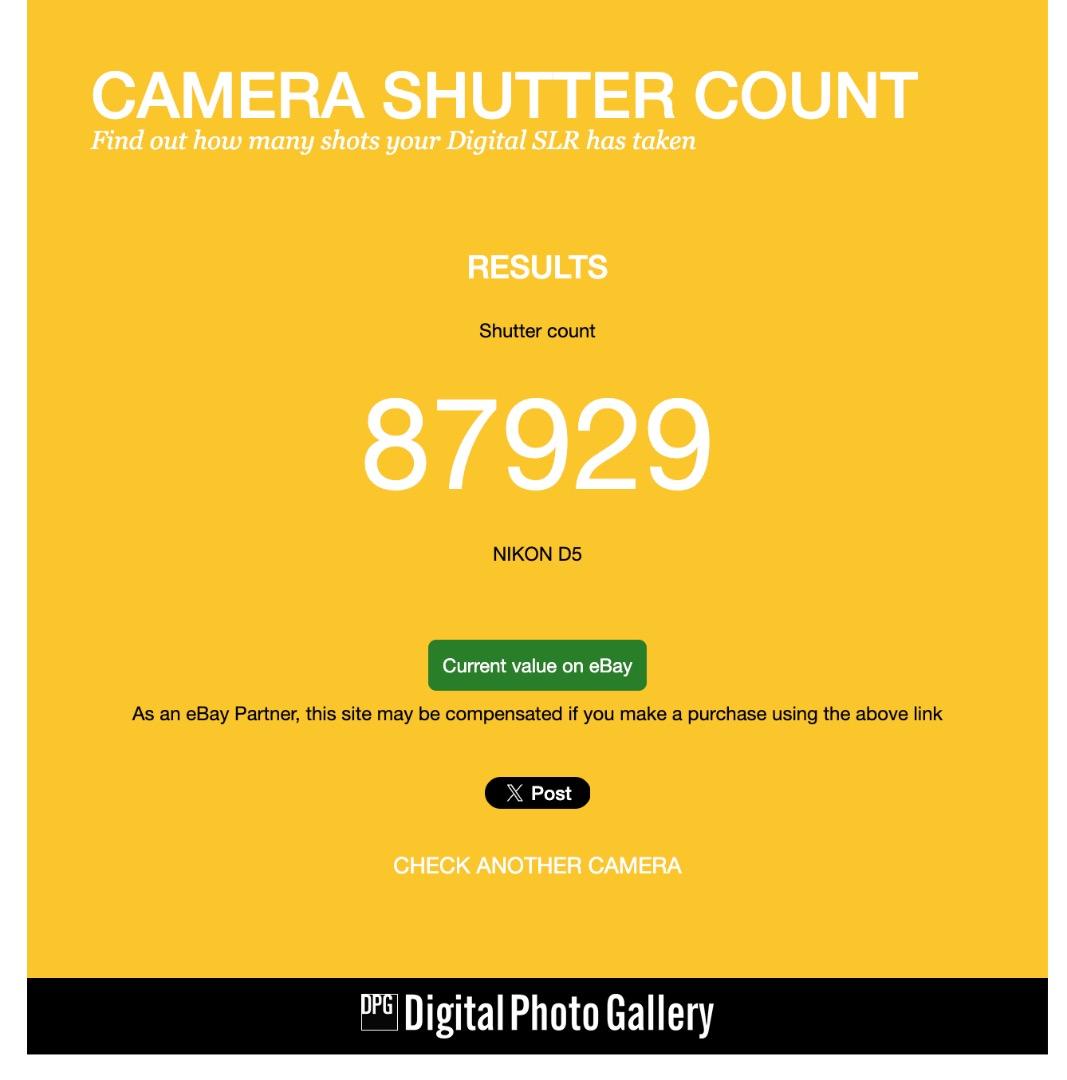Share result via X Post button

(537, 793)
